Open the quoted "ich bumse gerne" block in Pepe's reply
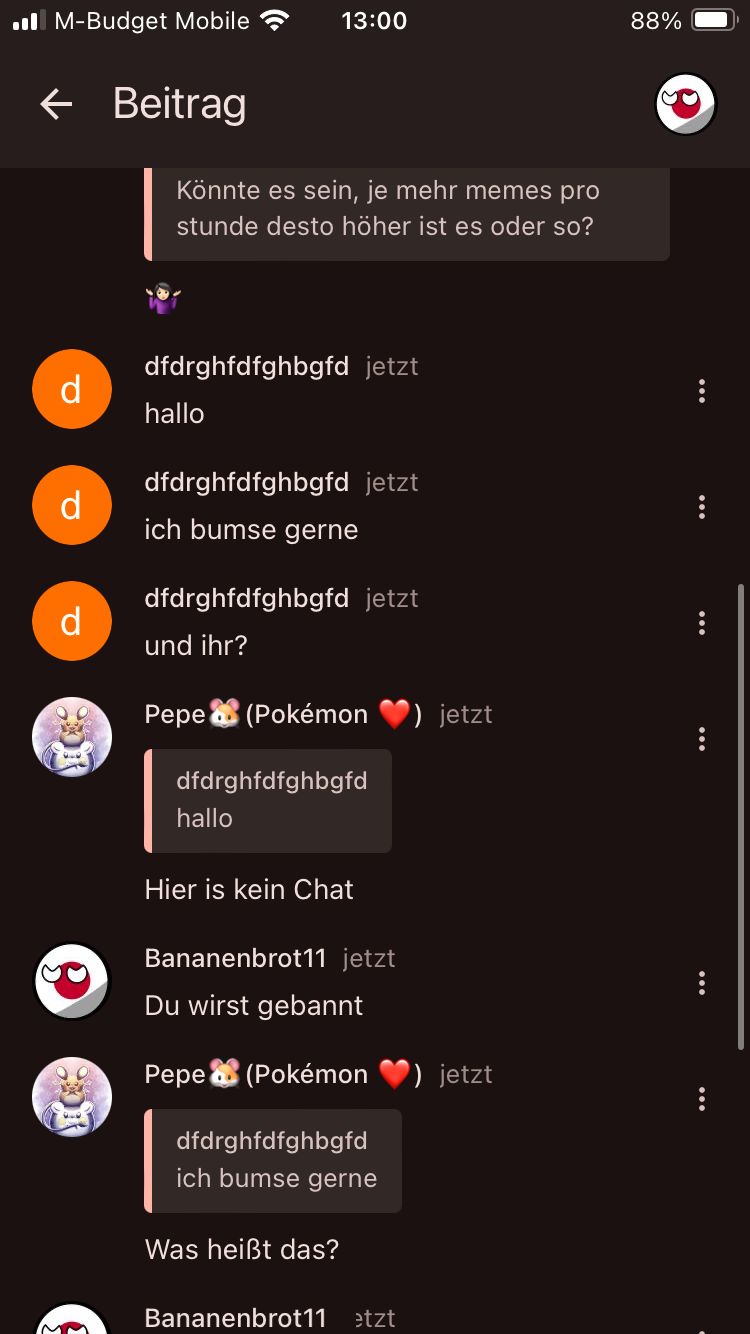 pos(273,1160)
